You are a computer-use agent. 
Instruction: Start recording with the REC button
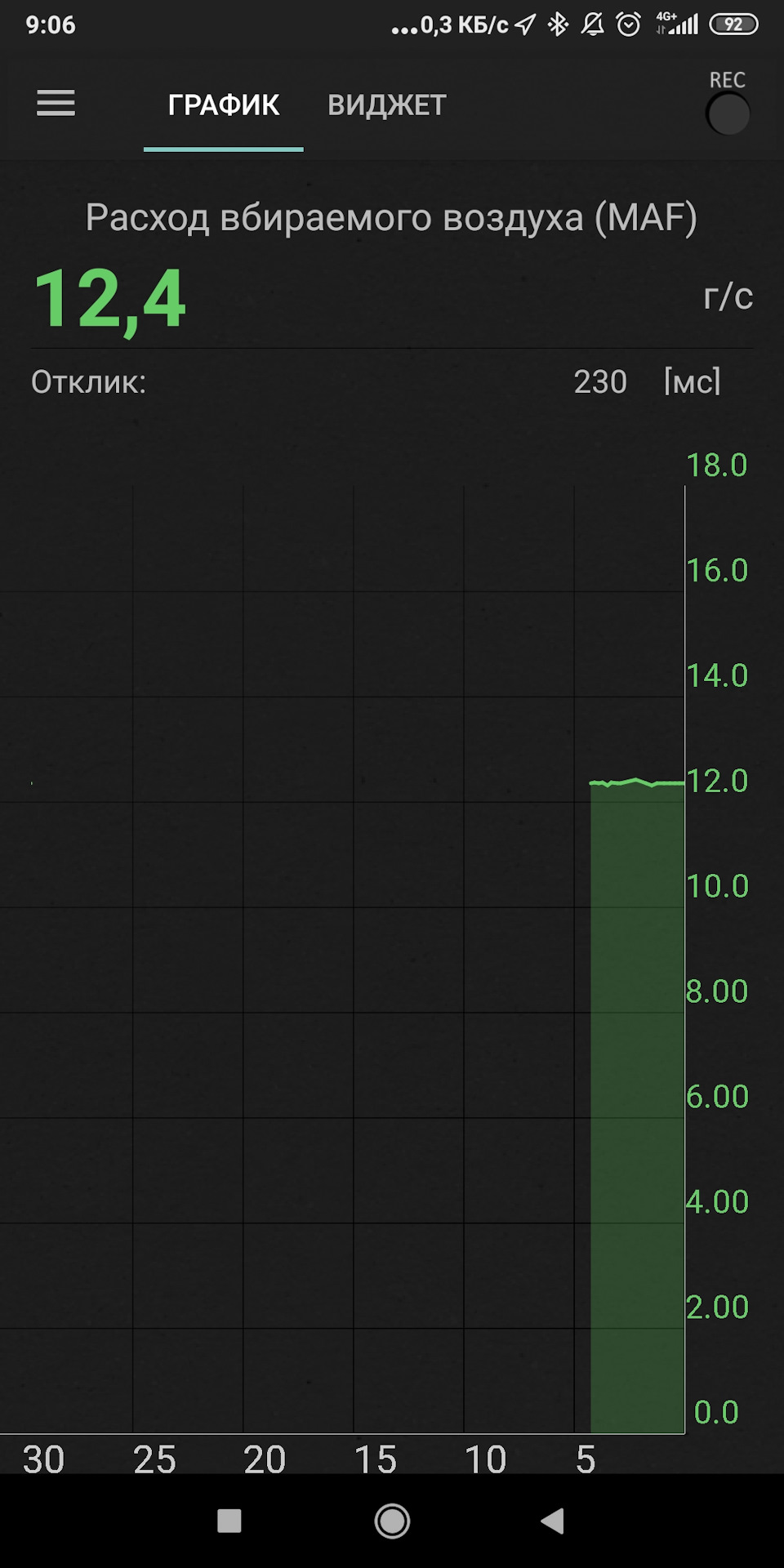tap(727, 114)
